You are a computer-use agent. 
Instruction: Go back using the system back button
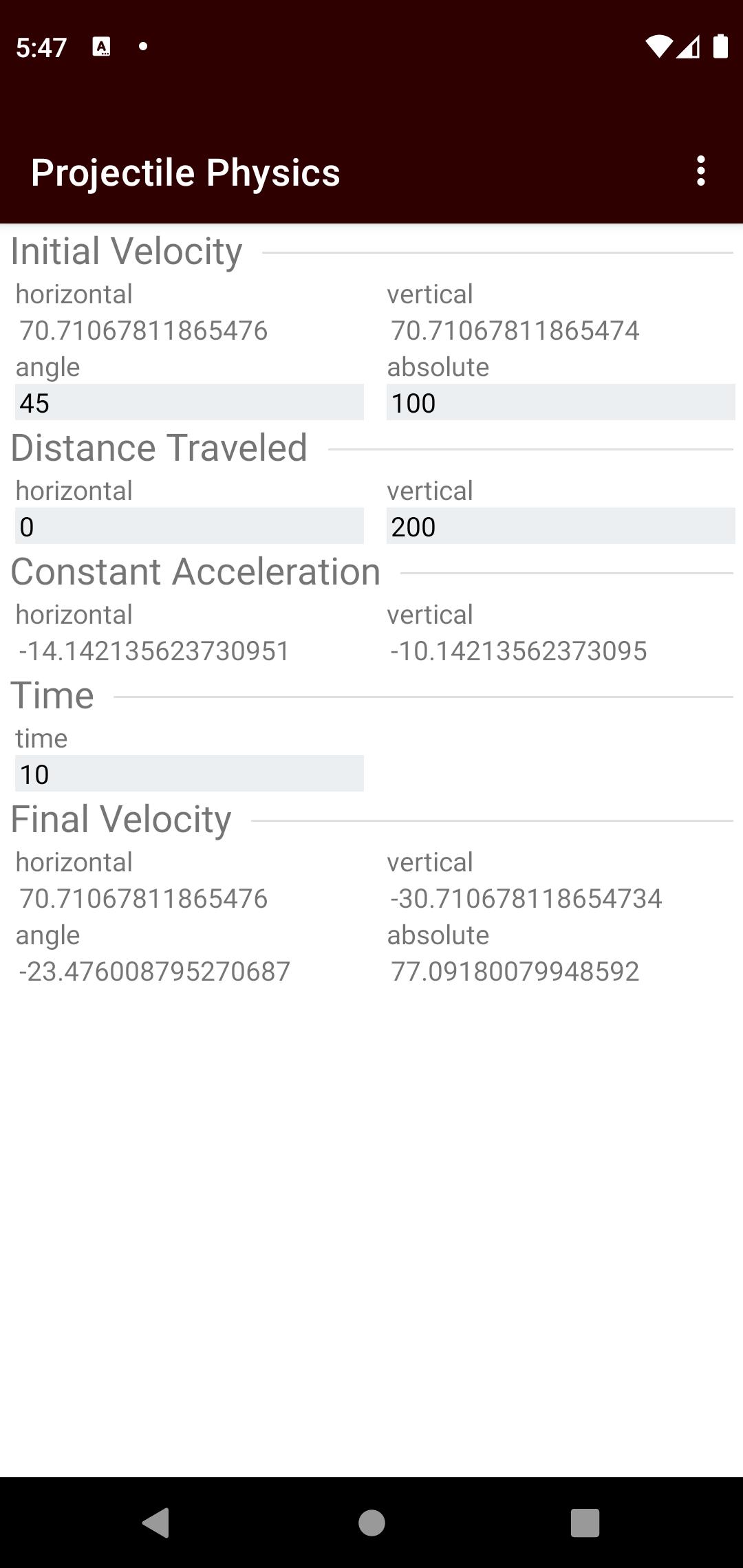156,1523
